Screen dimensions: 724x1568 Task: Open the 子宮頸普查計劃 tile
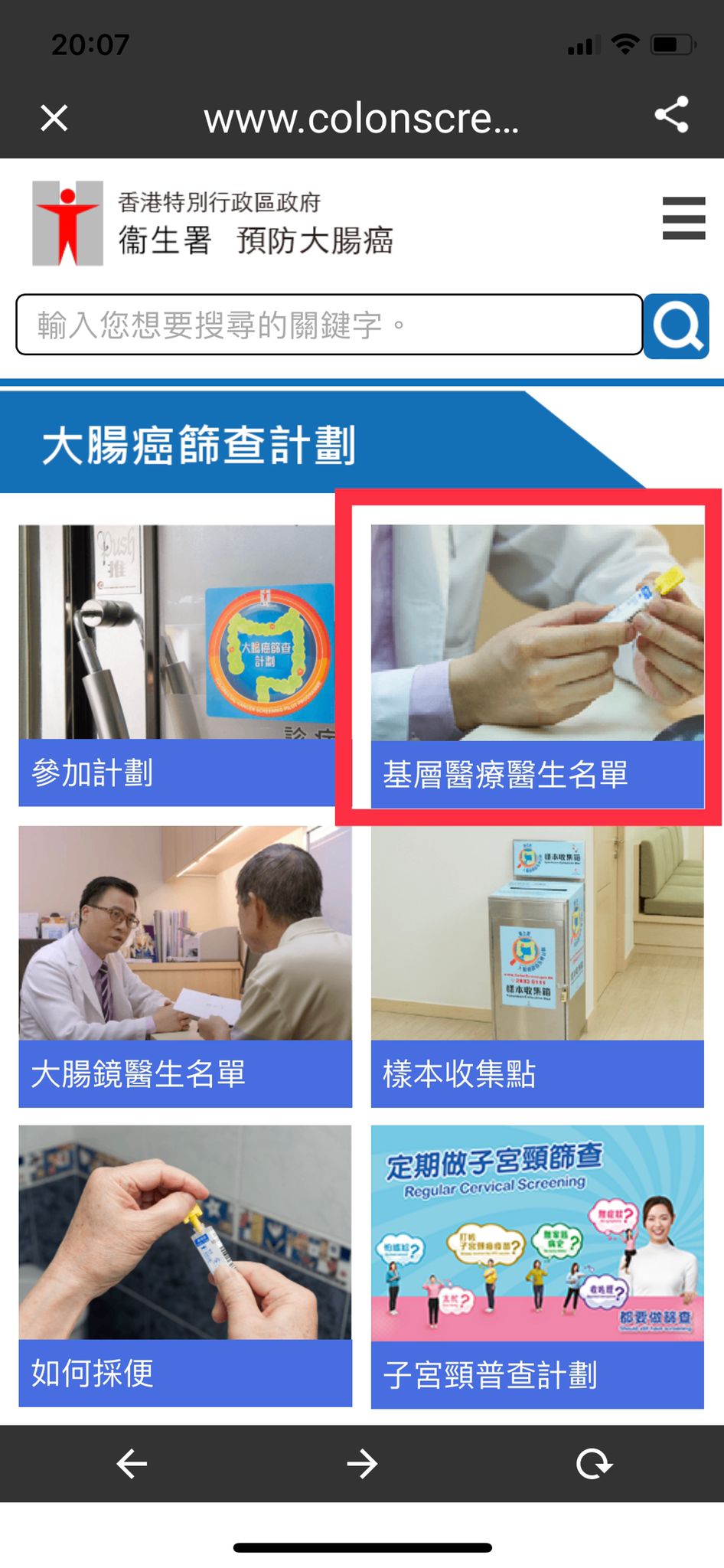[x=537, y=1267]
